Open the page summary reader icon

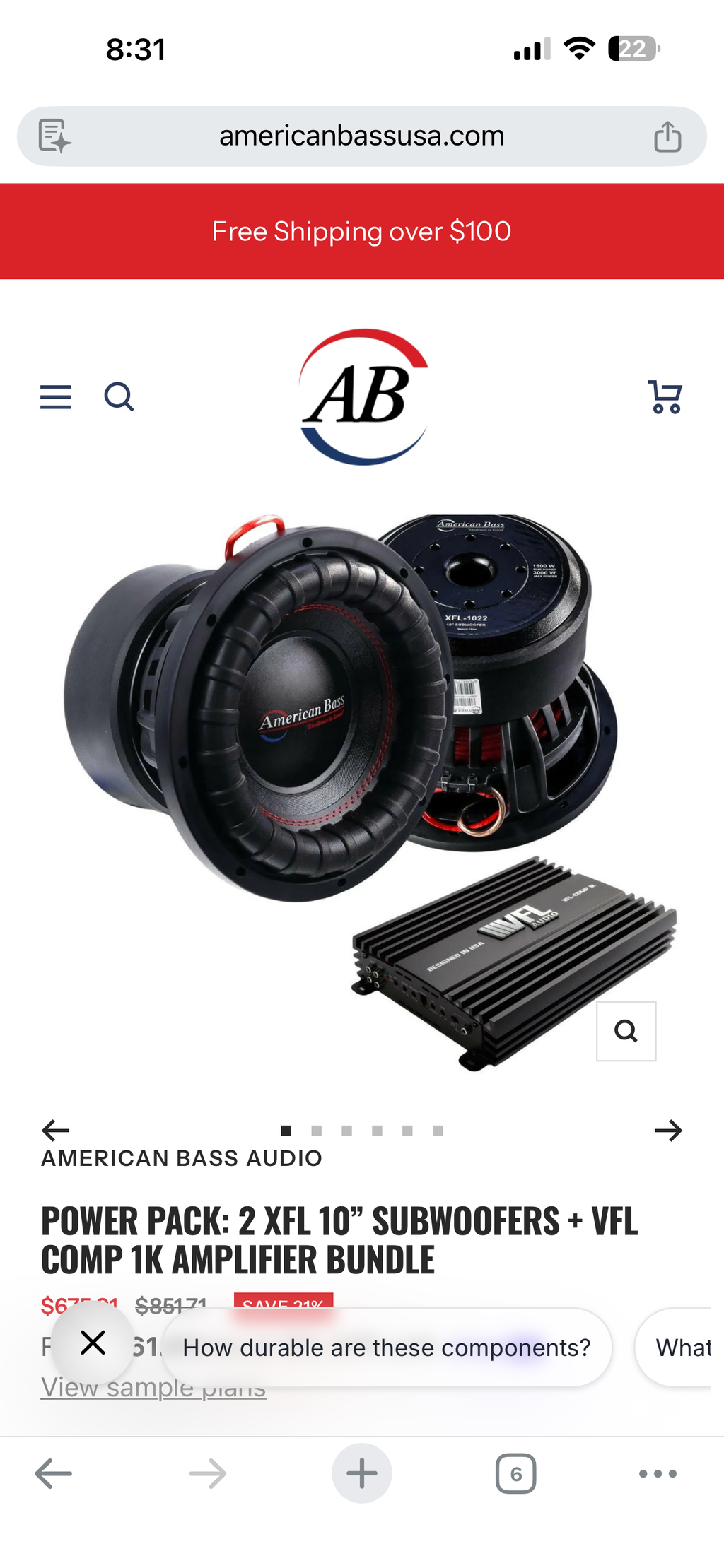click(x=54, y=136)
